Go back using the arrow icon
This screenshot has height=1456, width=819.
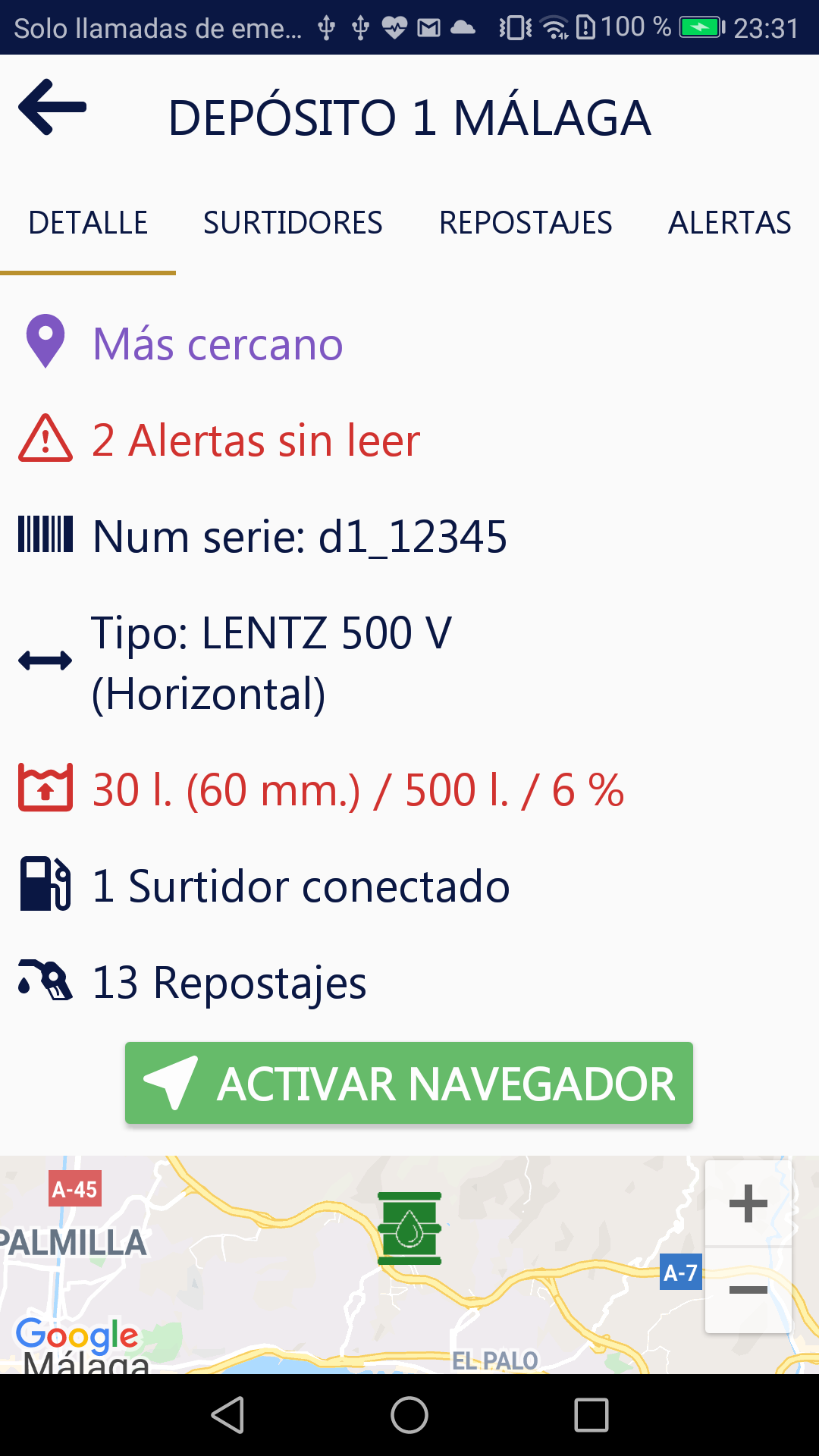point(52,108)
